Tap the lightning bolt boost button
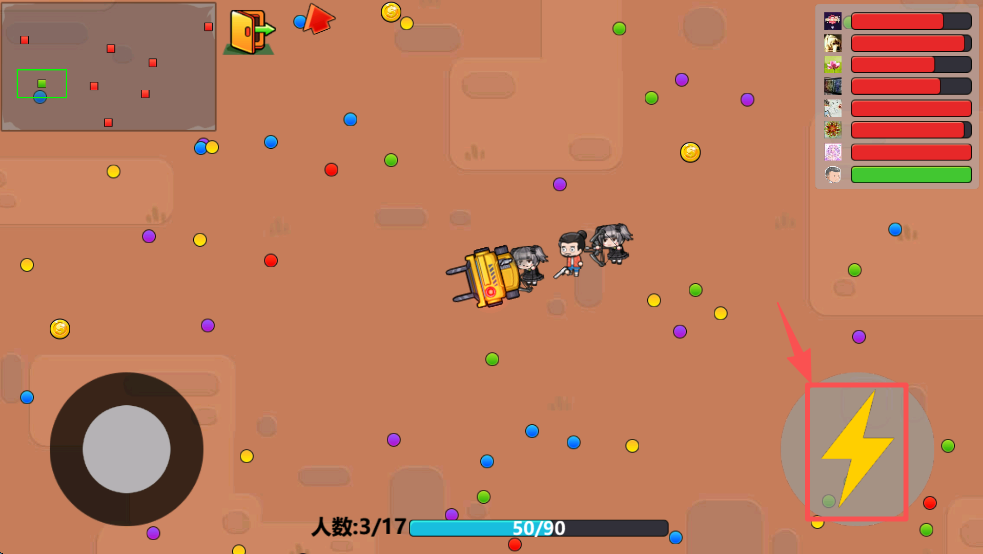The width and height of the screenshot is (983, 554). click(857, 450)
